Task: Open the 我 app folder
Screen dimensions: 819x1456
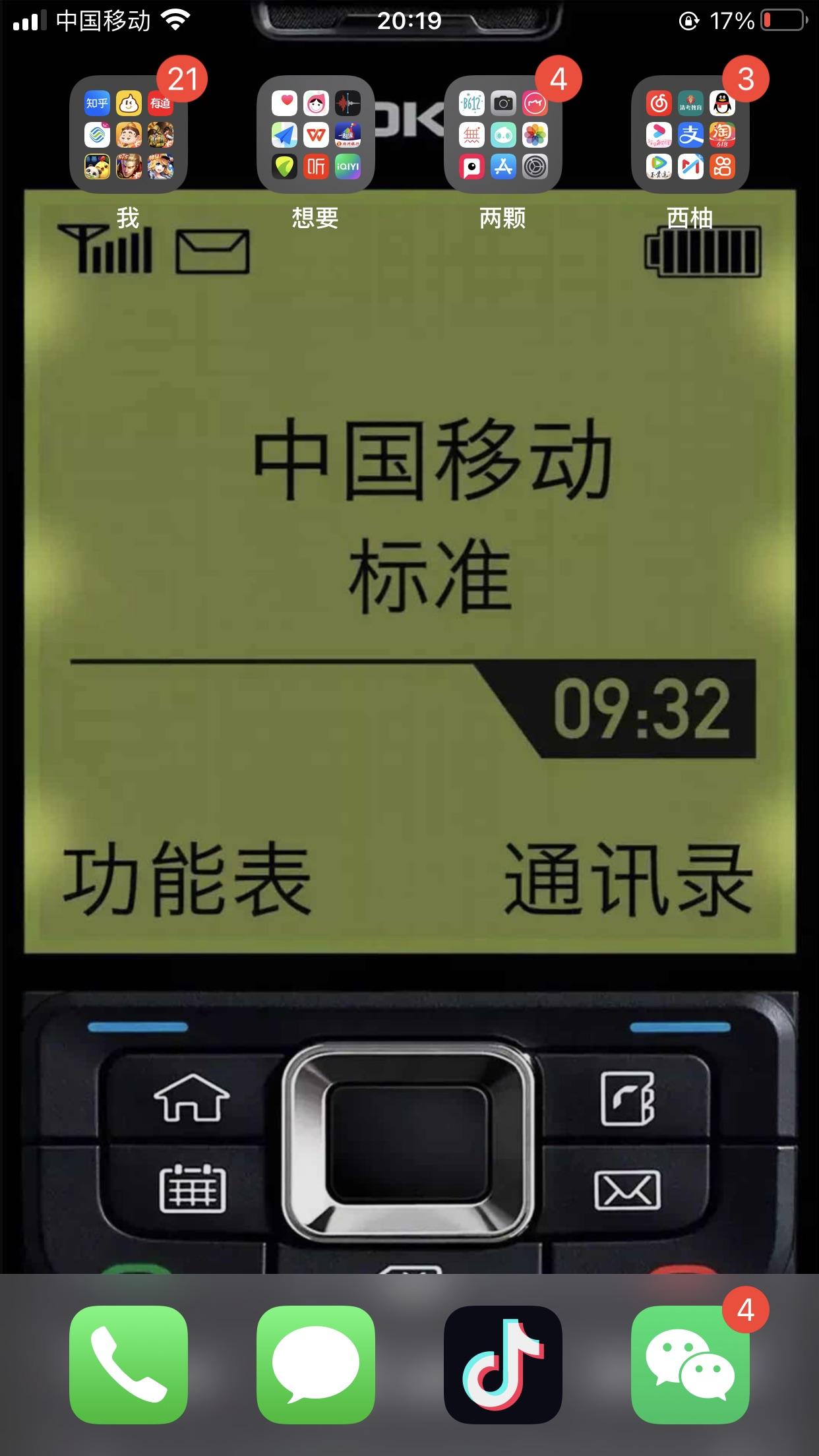Action: point(129,135)
